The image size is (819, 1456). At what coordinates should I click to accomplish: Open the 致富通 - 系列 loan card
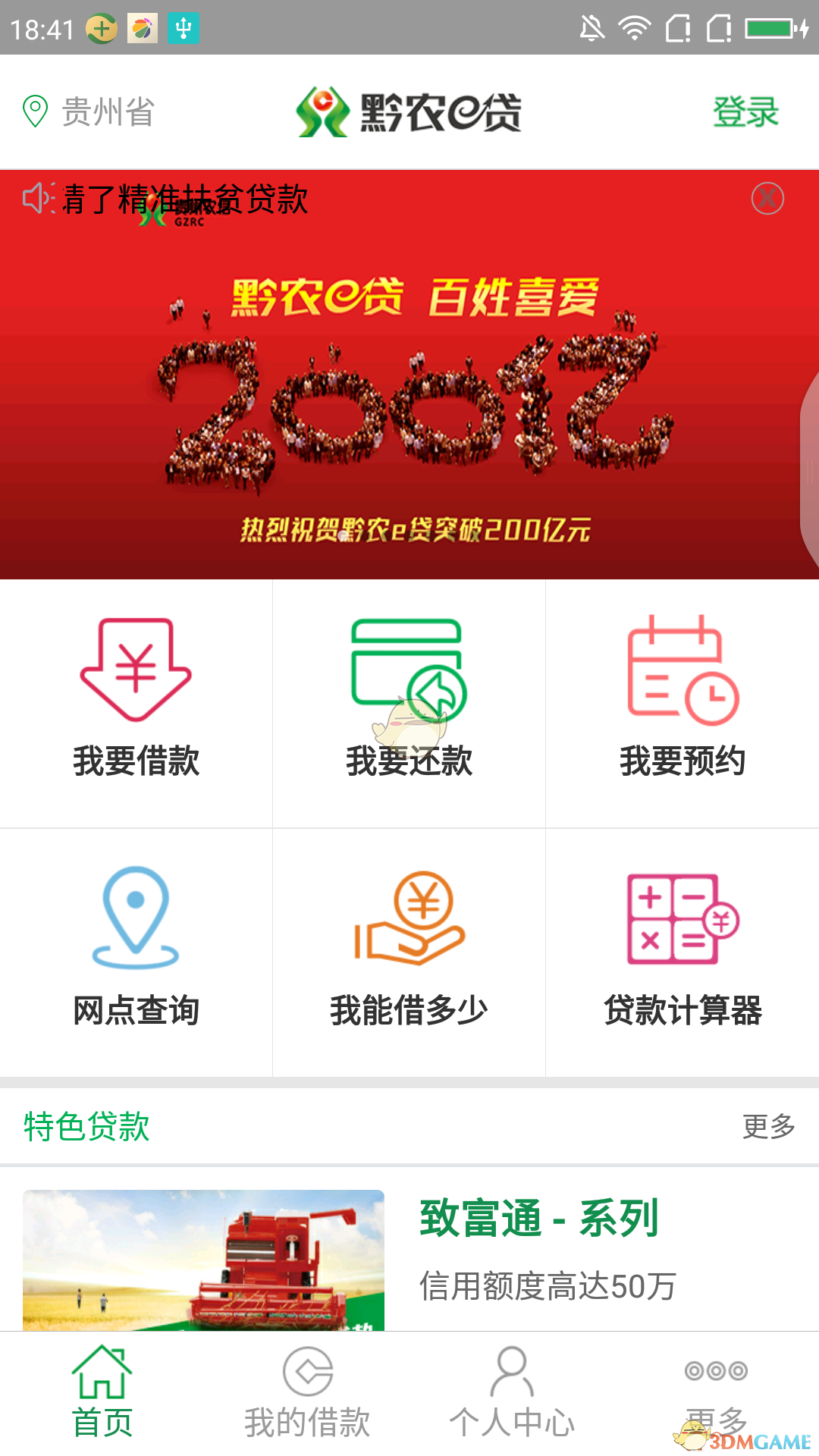[409, 1251]
